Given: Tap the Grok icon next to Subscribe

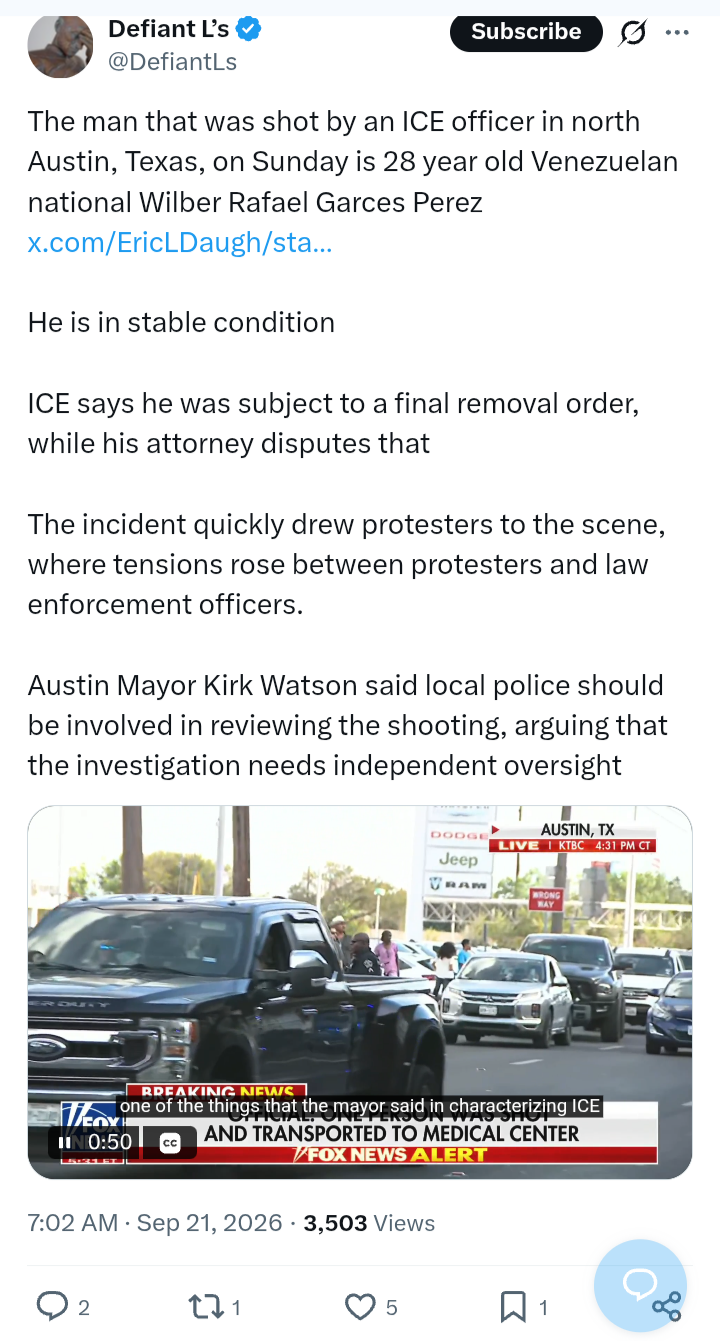Looking at the screenshot, I should [x=632, y=33].
